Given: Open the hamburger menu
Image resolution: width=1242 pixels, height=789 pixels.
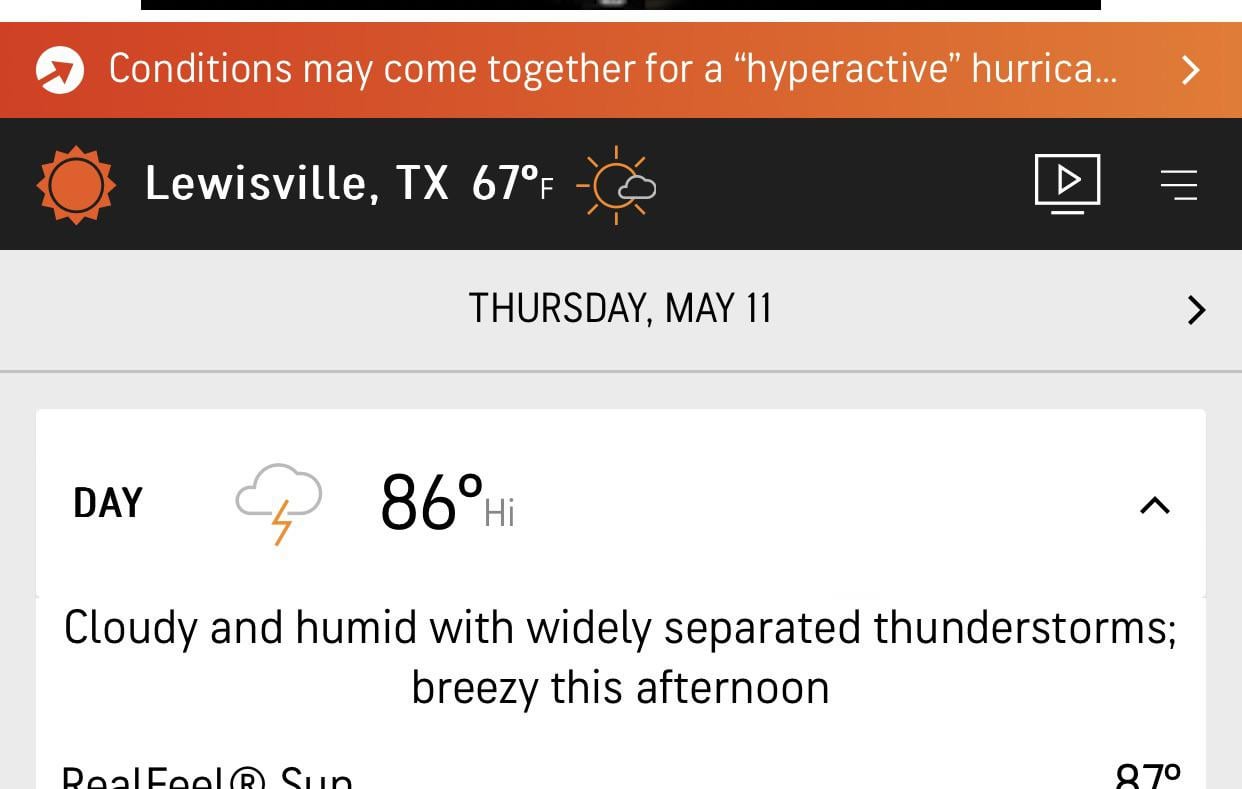Looking at the screenshot, I should (x=1179, y=185).
